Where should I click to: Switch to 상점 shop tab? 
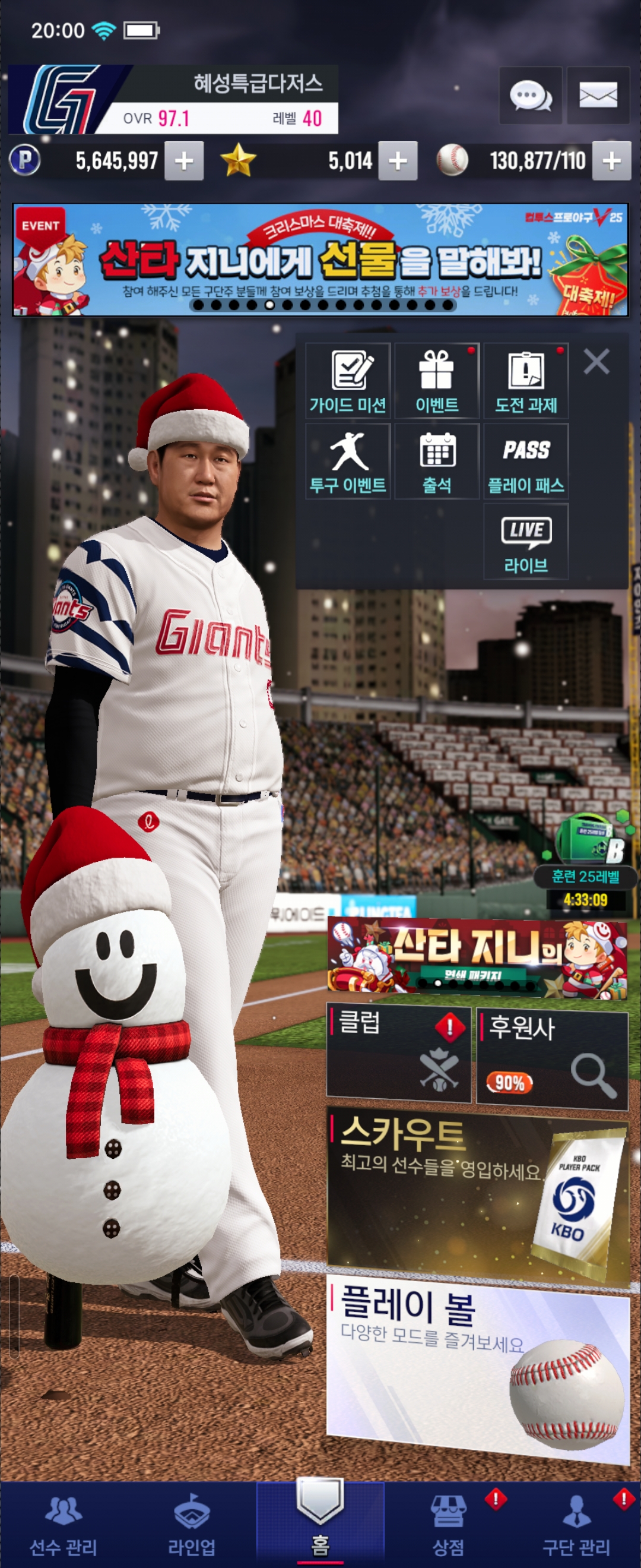coord(448,1525)
